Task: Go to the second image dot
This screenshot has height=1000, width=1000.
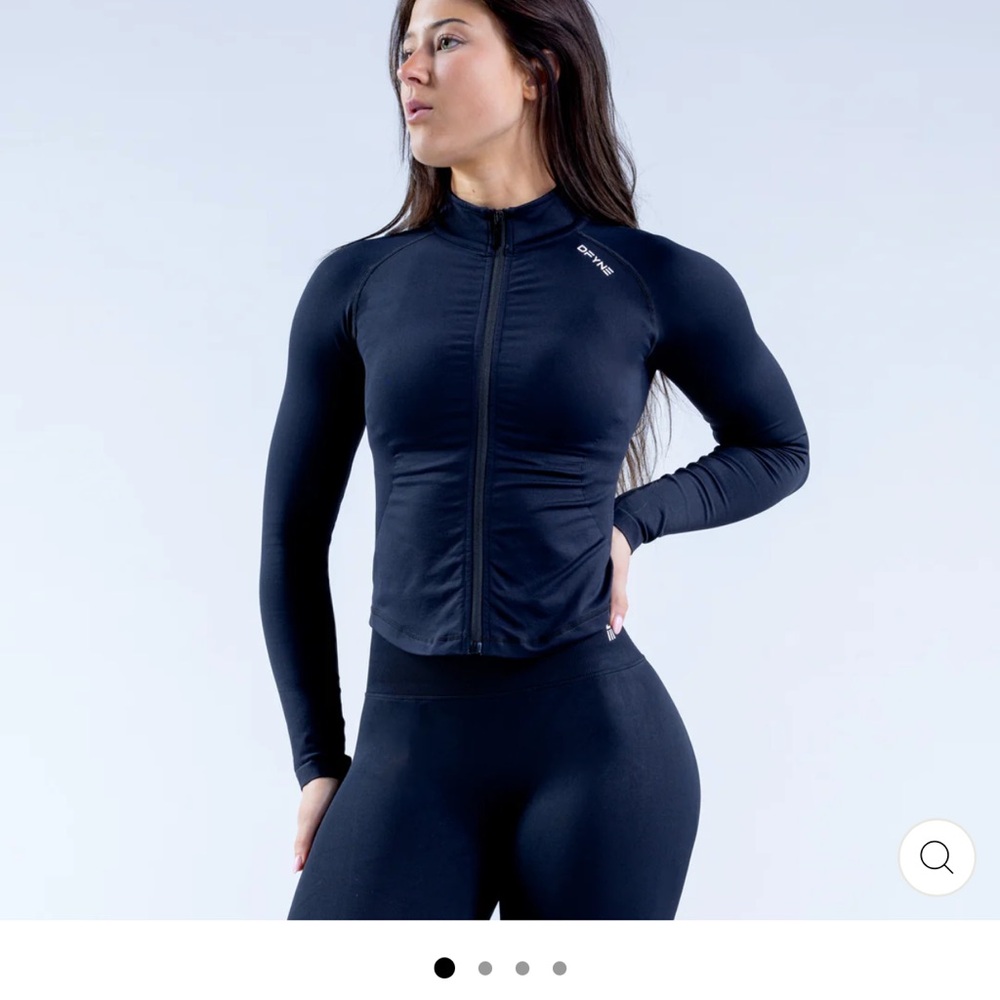Action: pyautogui.click(x=485, y=968)
